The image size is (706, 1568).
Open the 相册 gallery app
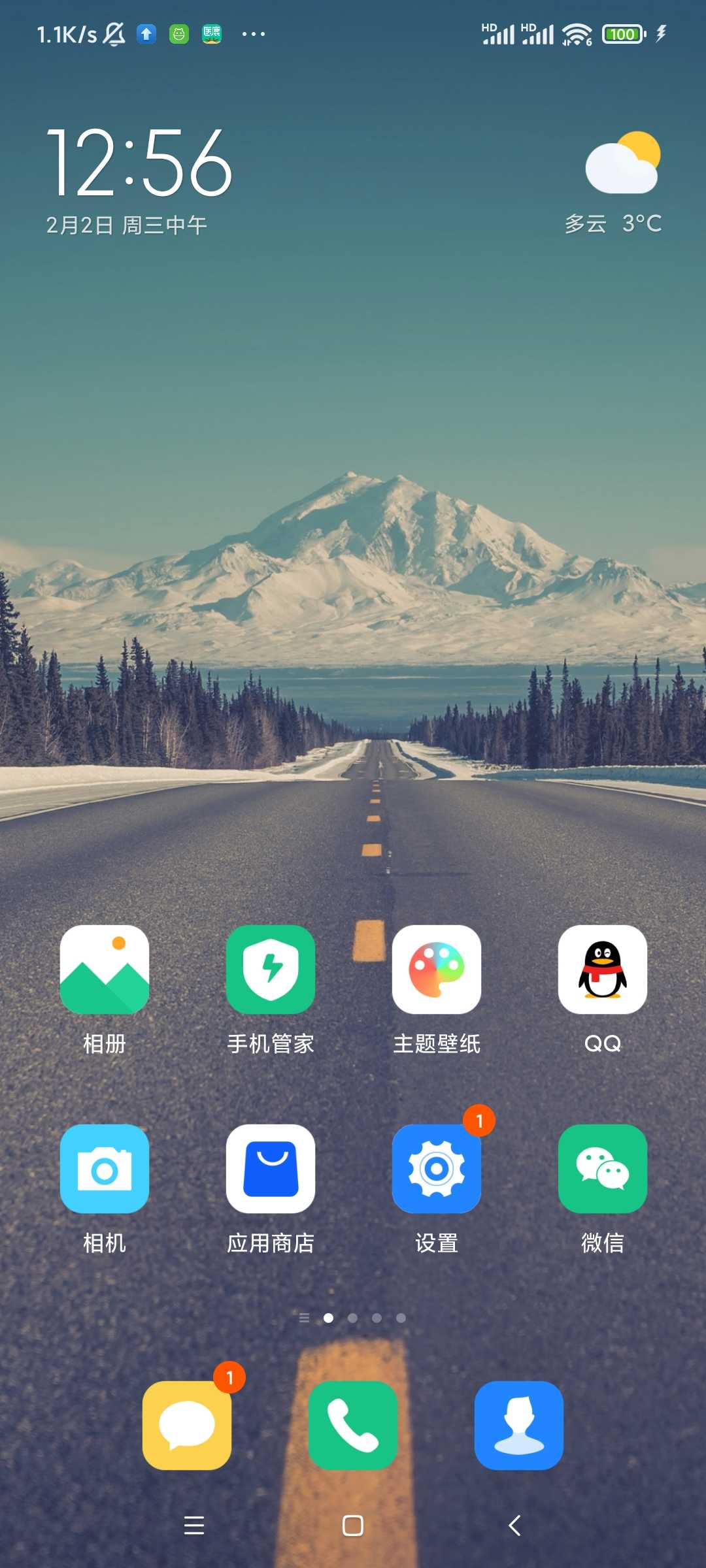(x=105, y=970)
